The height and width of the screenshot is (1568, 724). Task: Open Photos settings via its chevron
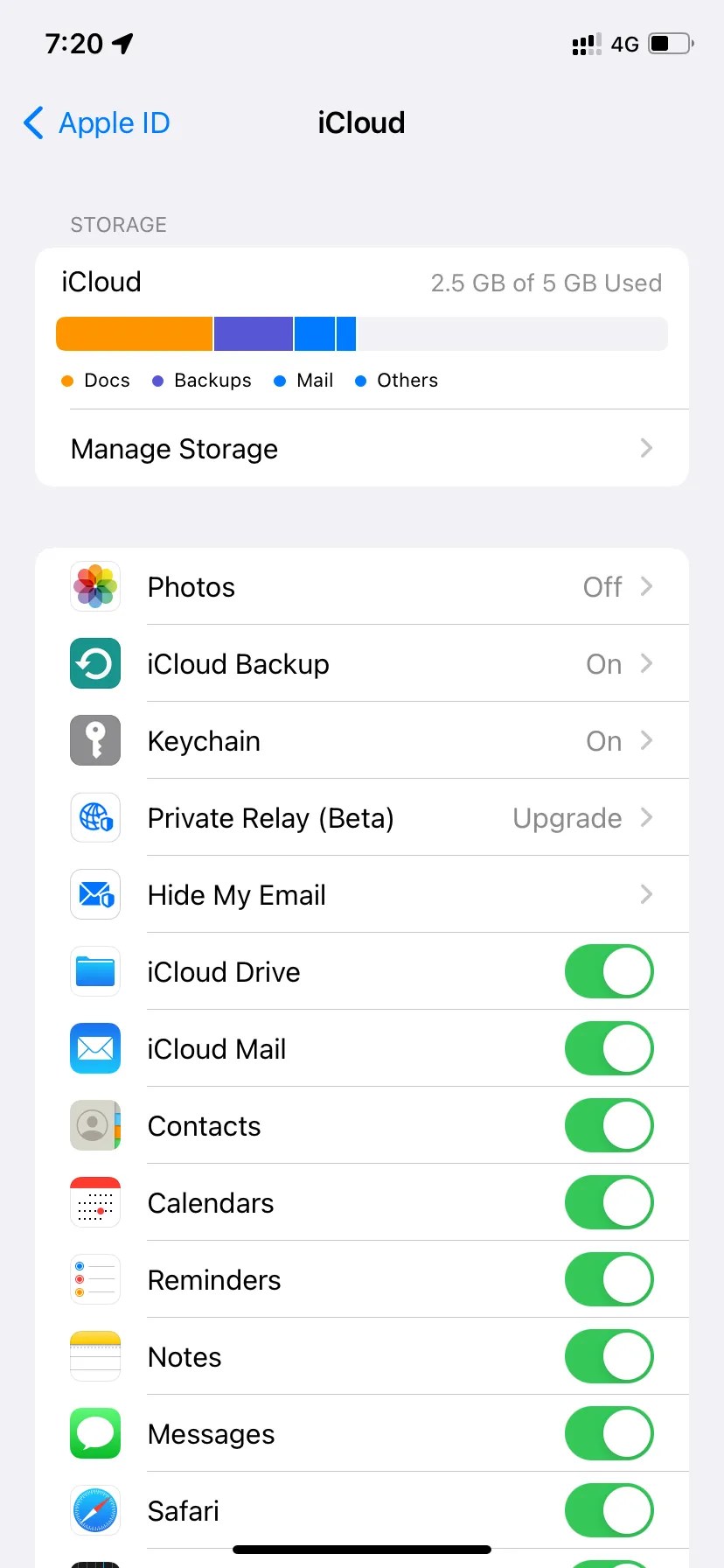(645, 586)
